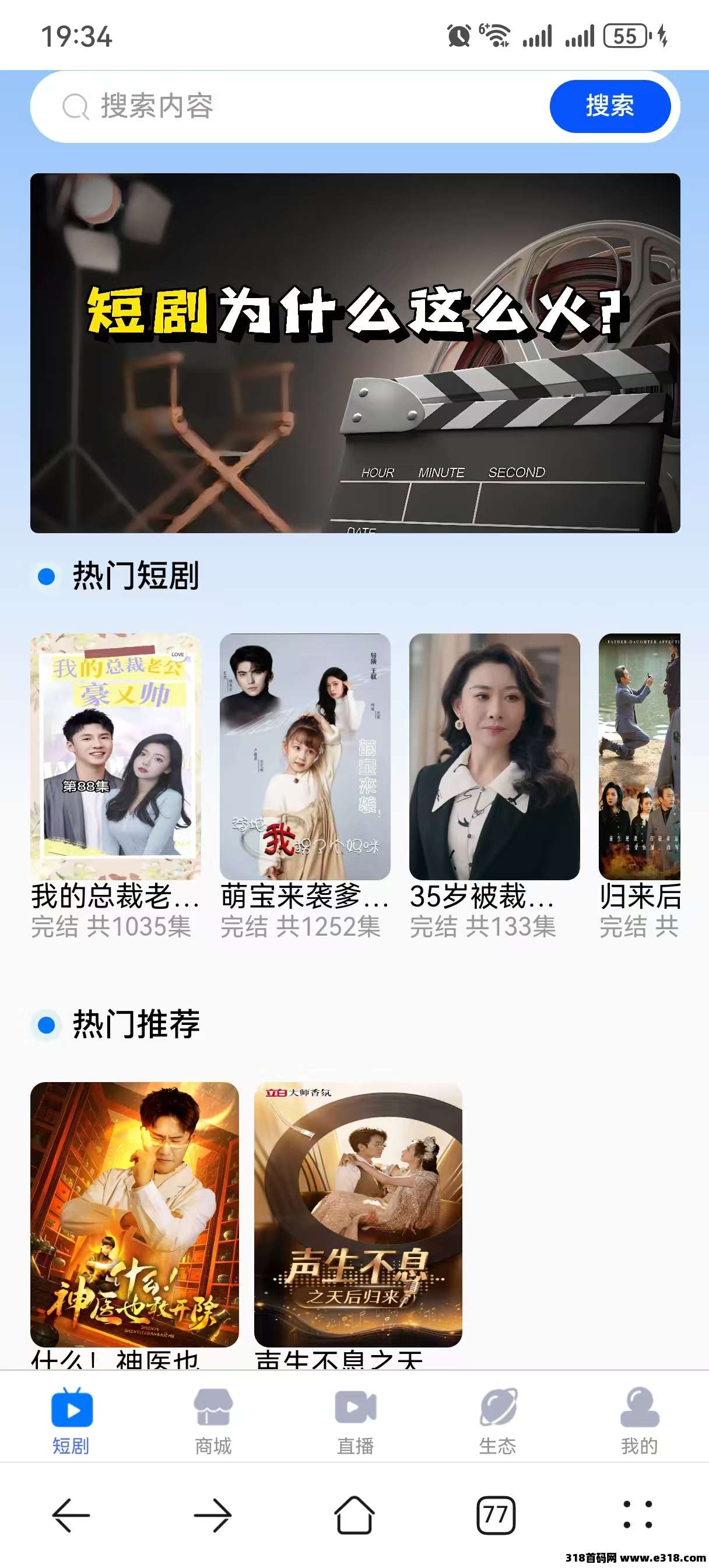Open the browser four-dot menu
This screenshot has height=1568, width=709.
637,1514
